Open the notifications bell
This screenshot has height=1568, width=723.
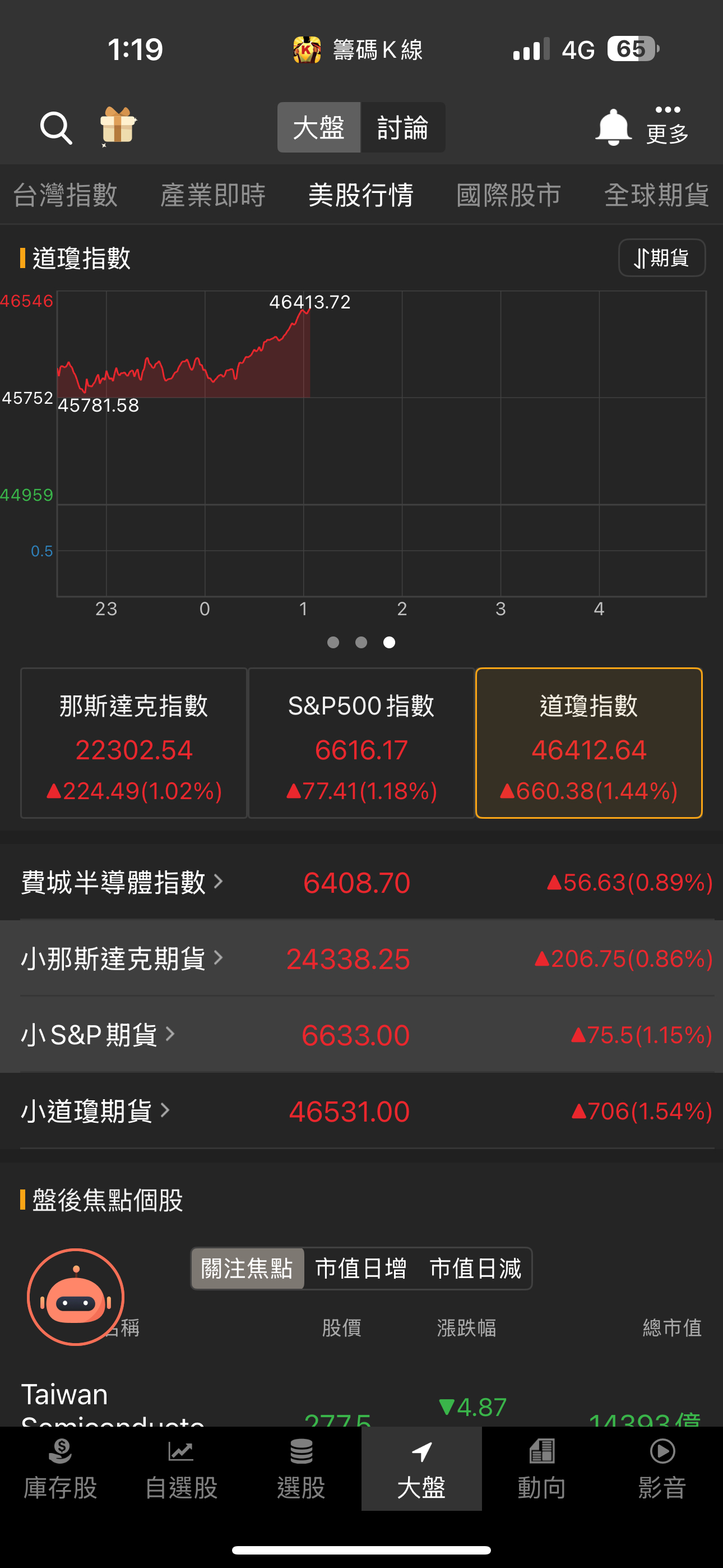612,128
